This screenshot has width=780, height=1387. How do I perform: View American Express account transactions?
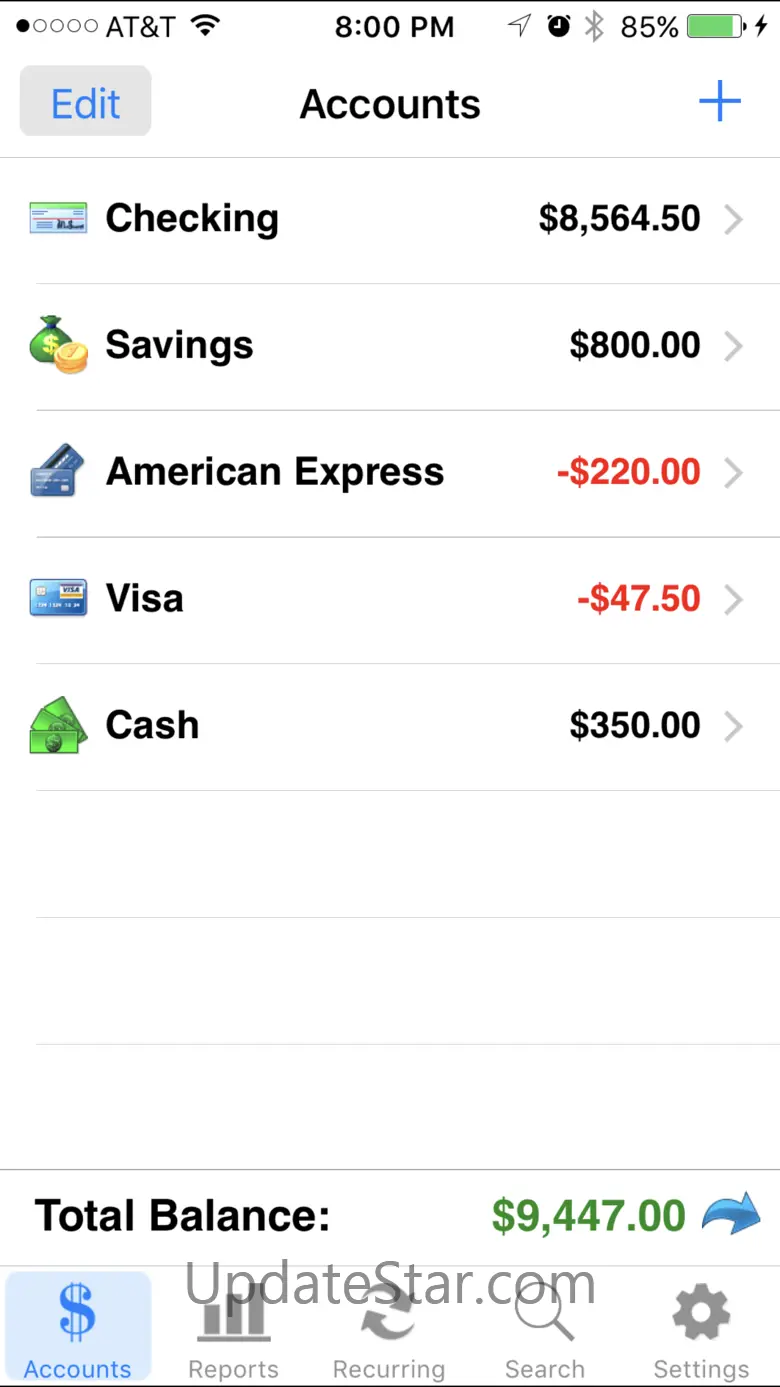390,473
